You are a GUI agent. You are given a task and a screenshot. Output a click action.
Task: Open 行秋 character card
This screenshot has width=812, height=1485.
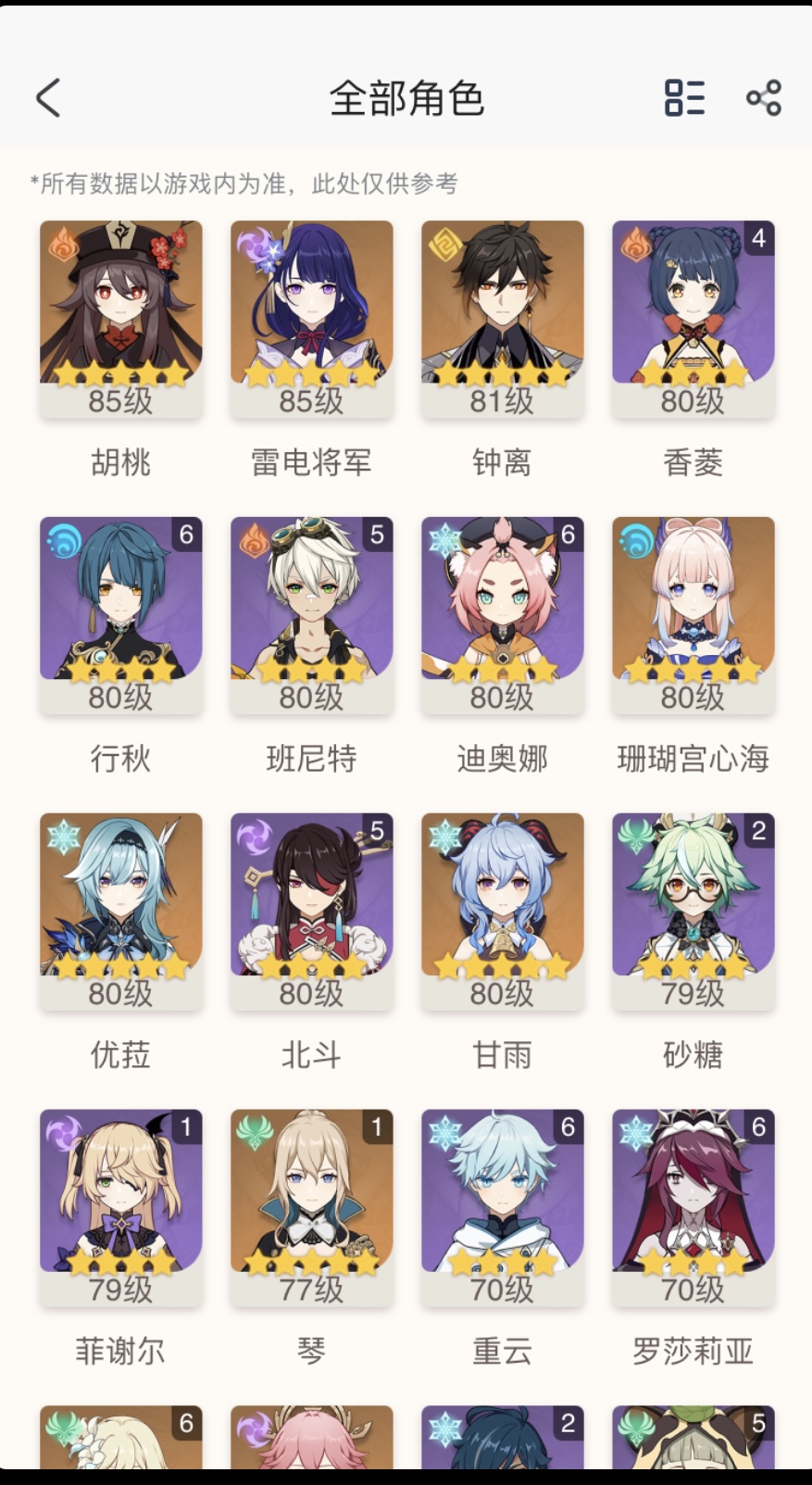coord(120,616)
